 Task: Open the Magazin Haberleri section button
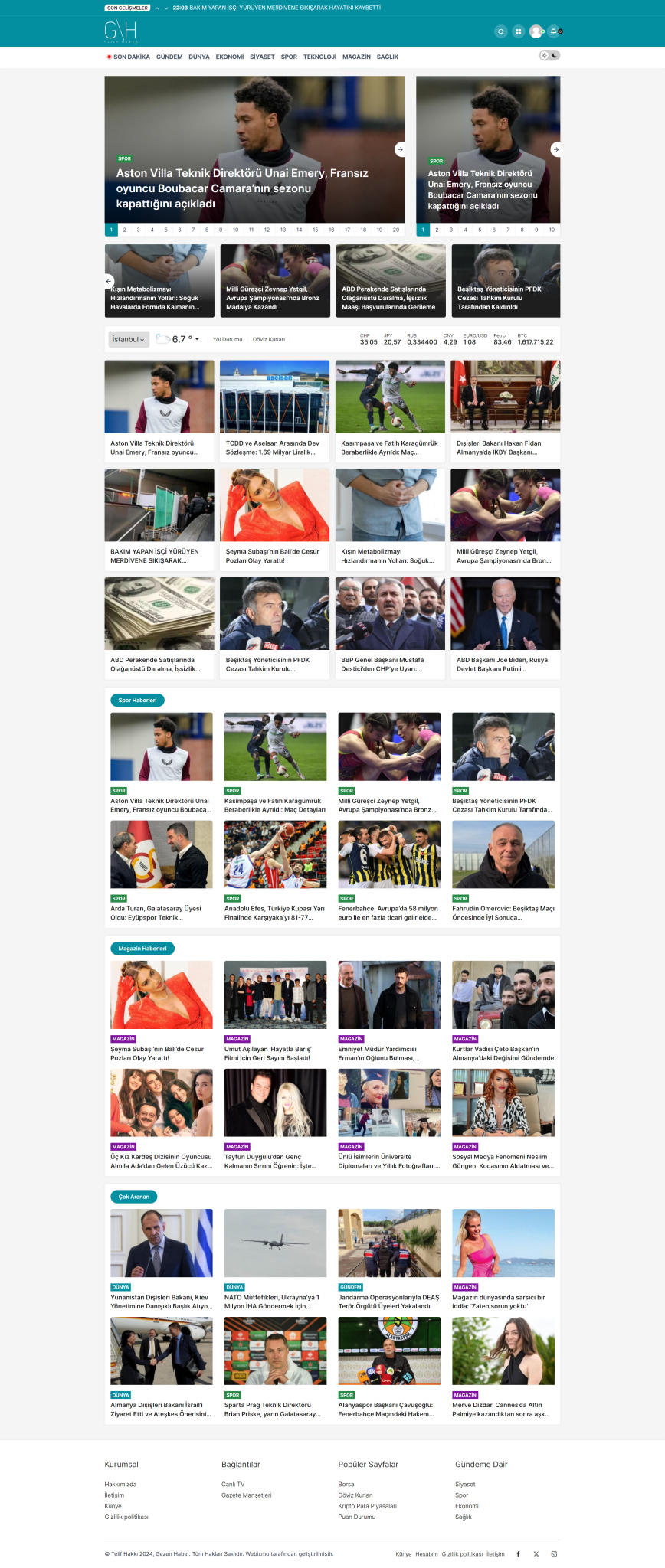[x=142, y=948]
